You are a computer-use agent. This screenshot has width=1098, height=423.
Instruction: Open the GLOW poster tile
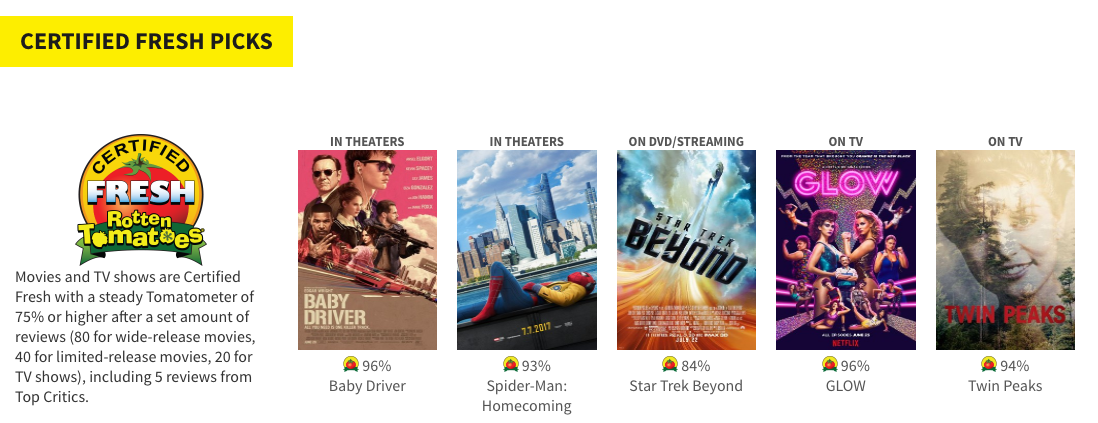[846, 250]
